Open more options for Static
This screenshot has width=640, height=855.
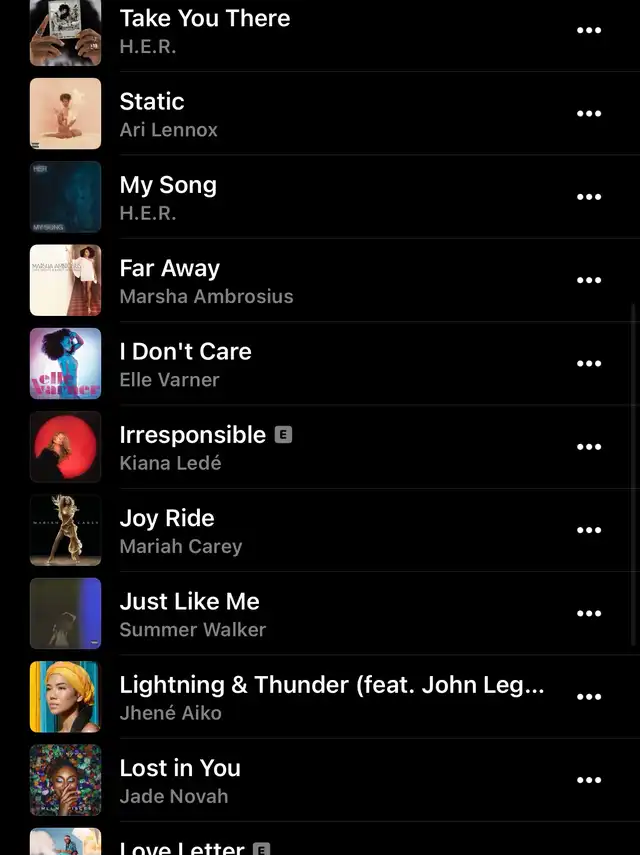tap(589, 114)
